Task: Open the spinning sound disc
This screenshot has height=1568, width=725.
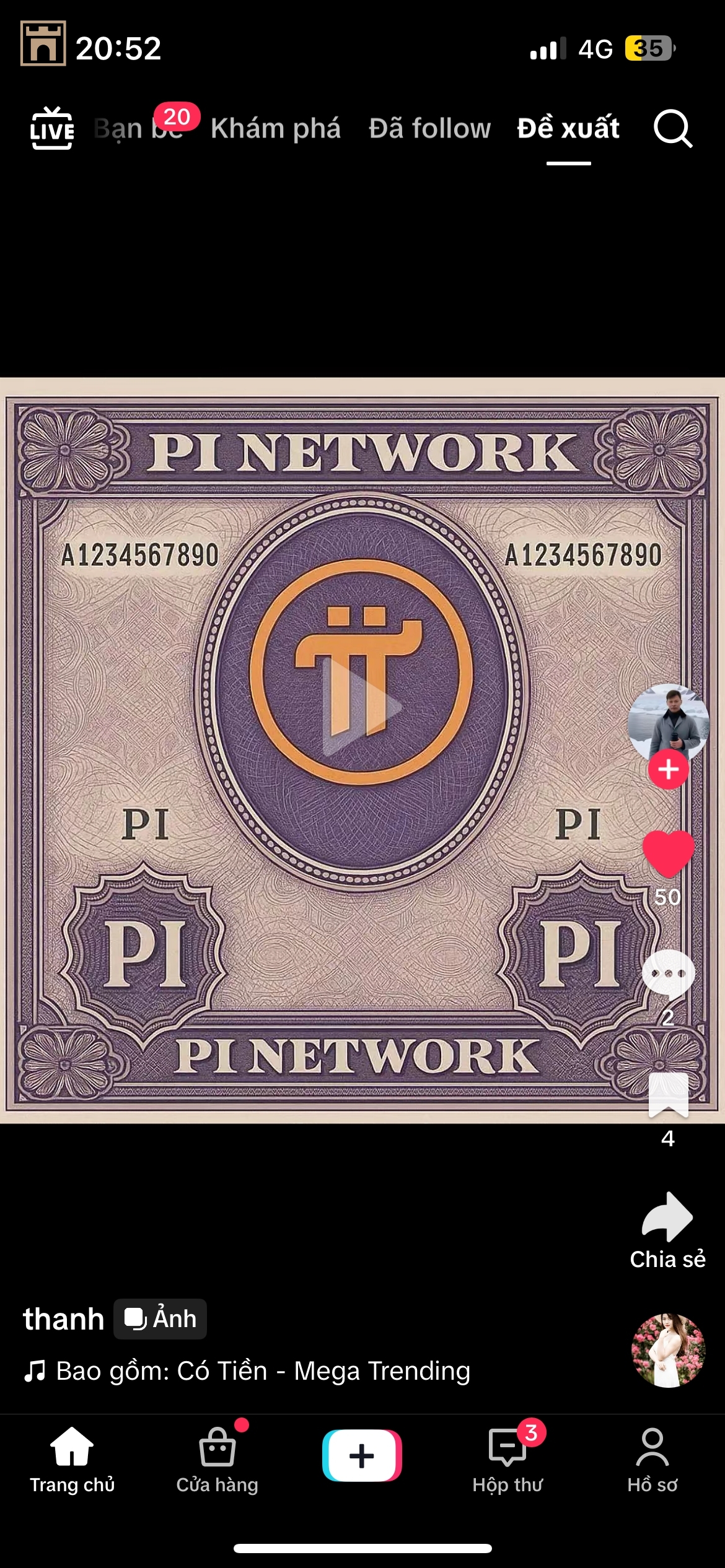Action: [x=668, y=1350]
